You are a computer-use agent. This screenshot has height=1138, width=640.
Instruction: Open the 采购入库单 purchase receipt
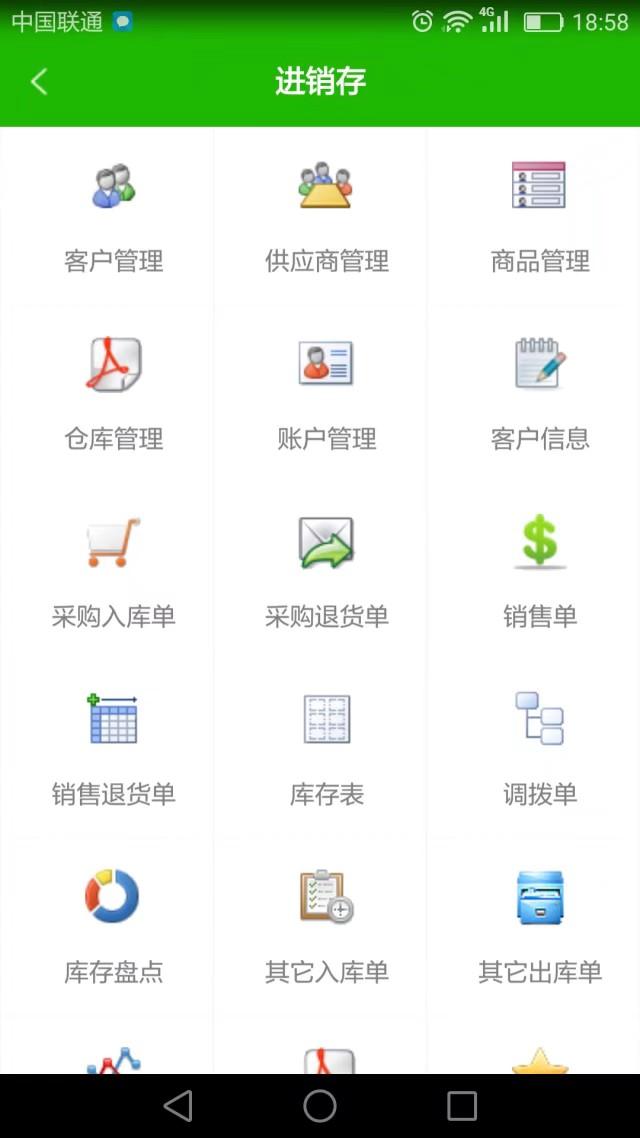(113, 572)
